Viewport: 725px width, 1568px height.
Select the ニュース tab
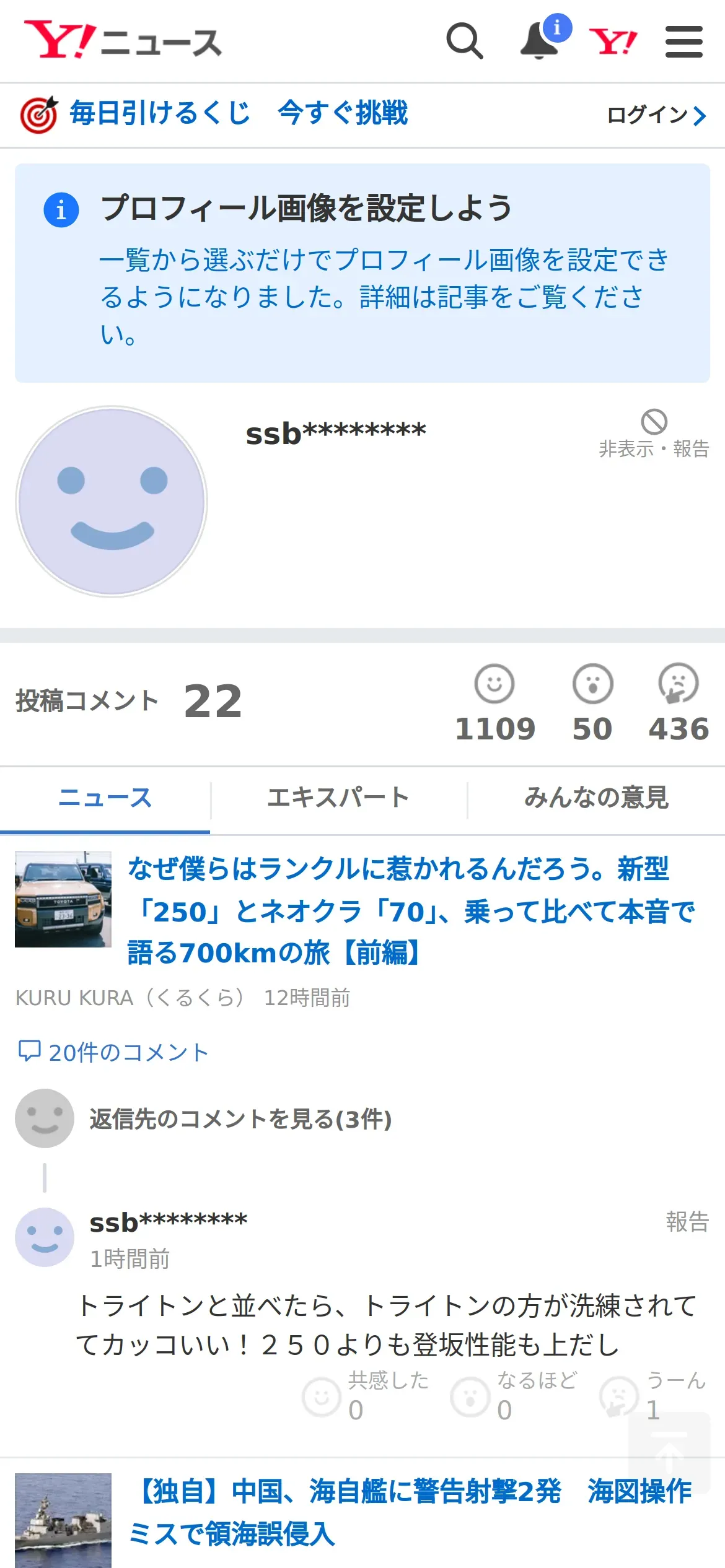(x=105, y=798)
